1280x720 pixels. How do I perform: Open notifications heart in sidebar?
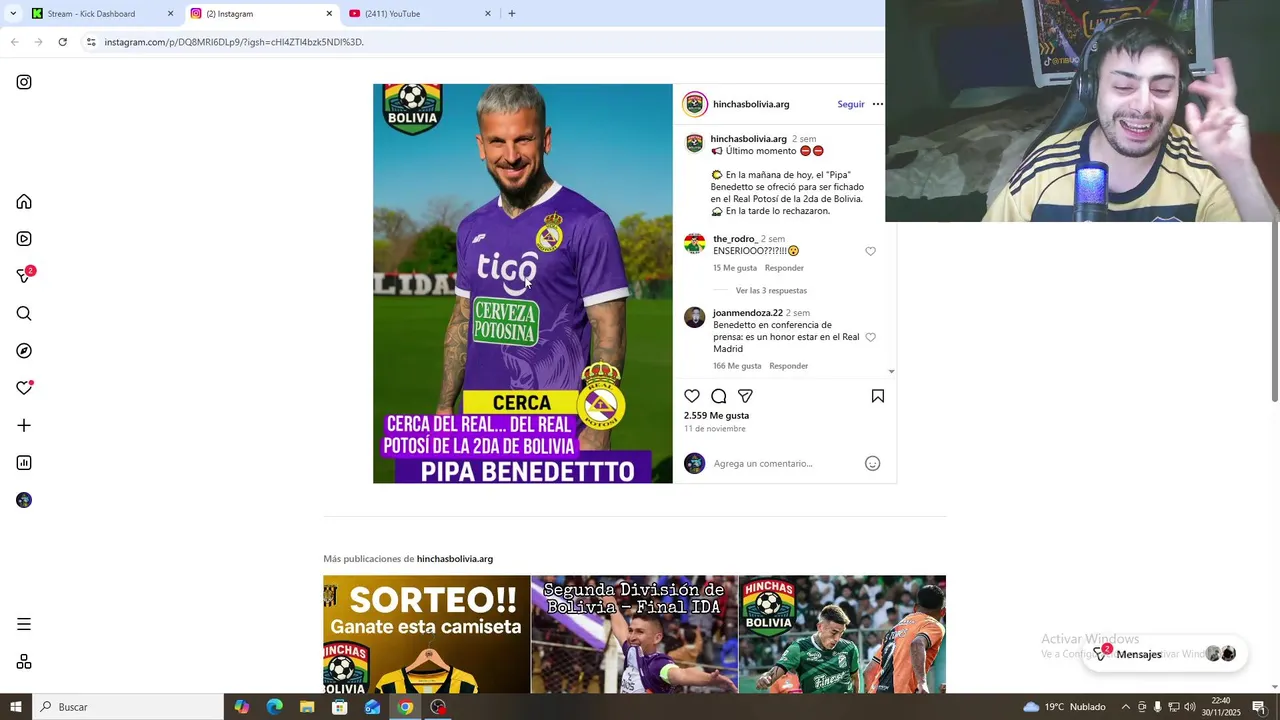pyautogui.click(x=24, y=388)
